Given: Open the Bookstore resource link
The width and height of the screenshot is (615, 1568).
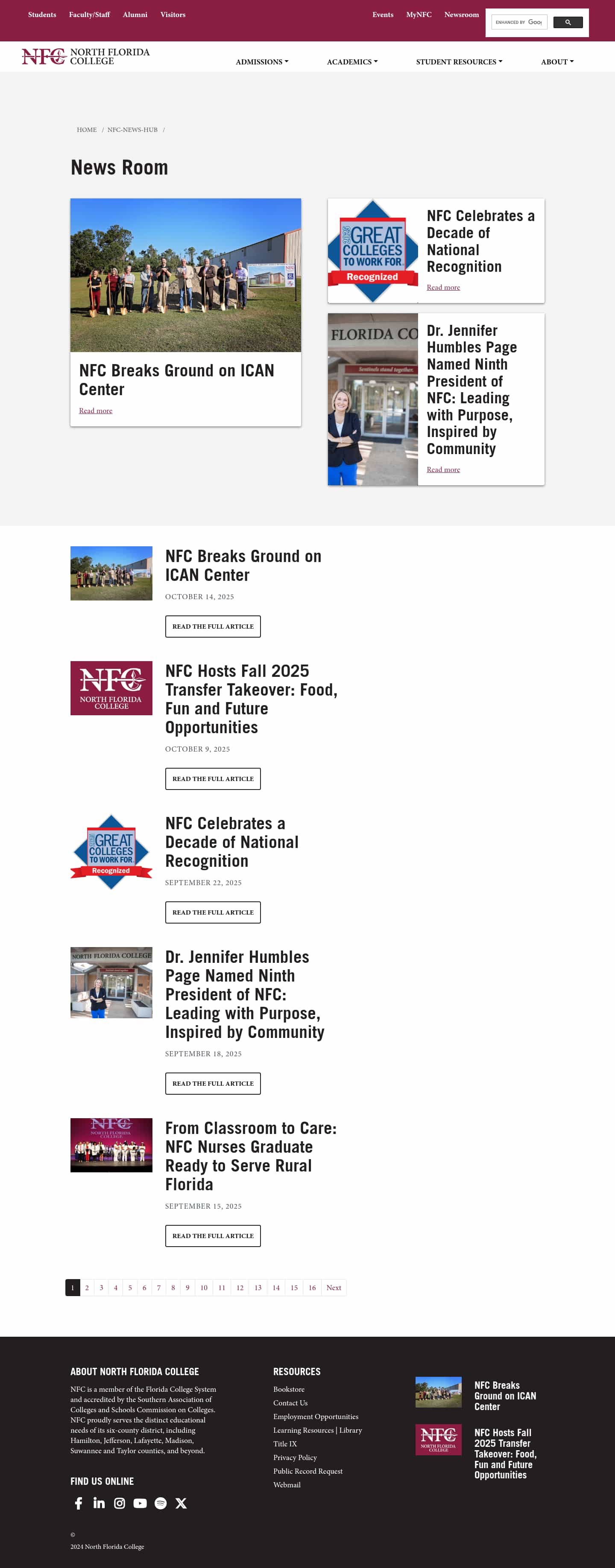Looking at the screenshot, I should pos(289,1389).
